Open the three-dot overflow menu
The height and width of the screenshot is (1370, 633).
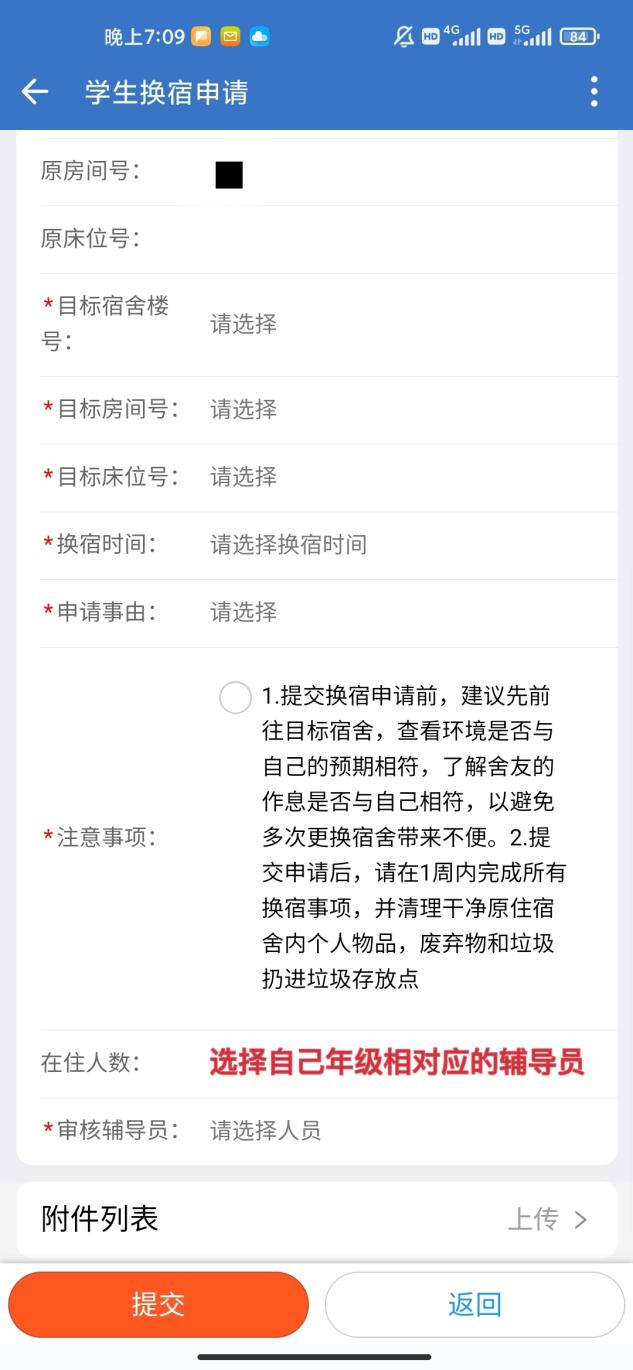point(594,92)
